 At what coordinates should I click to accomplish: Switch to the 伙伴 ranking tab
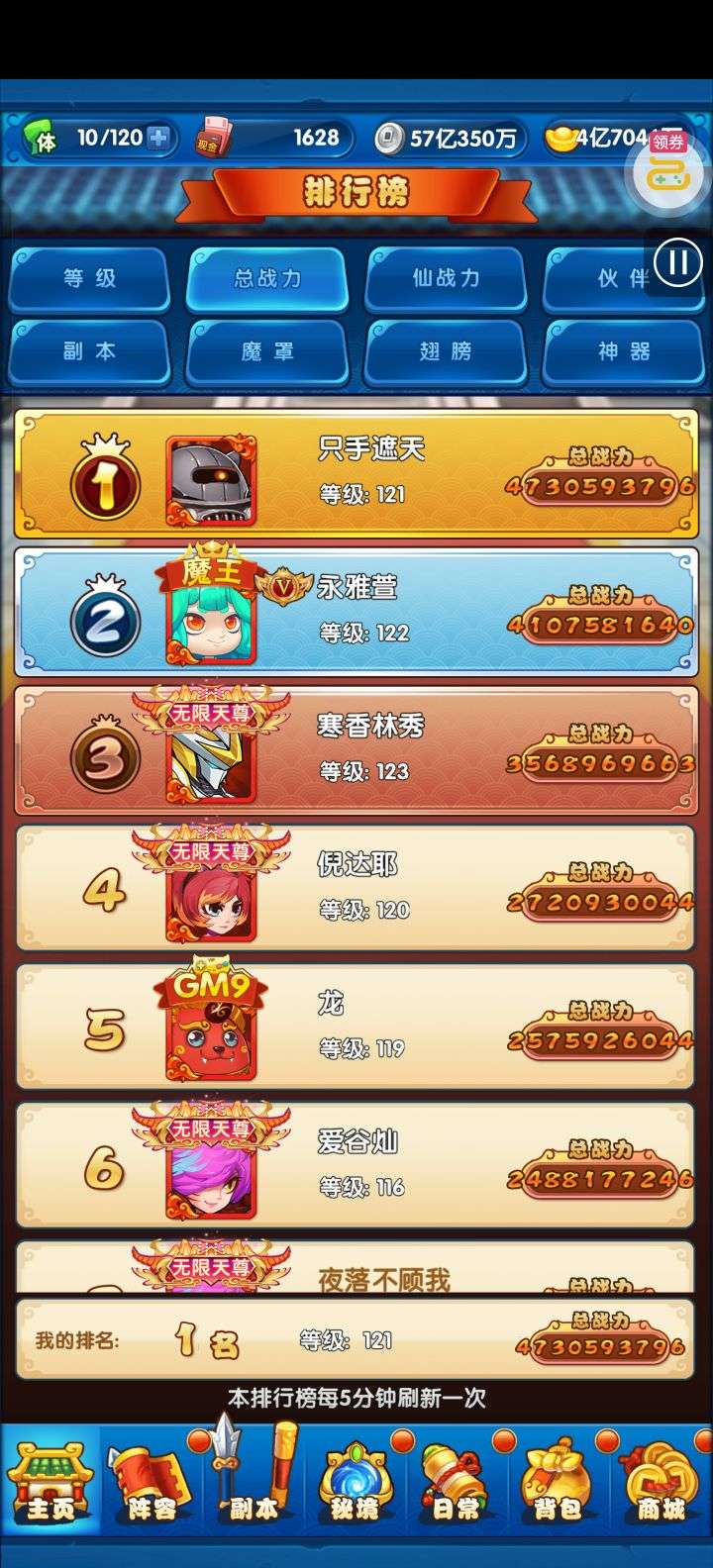coord(623,279)
